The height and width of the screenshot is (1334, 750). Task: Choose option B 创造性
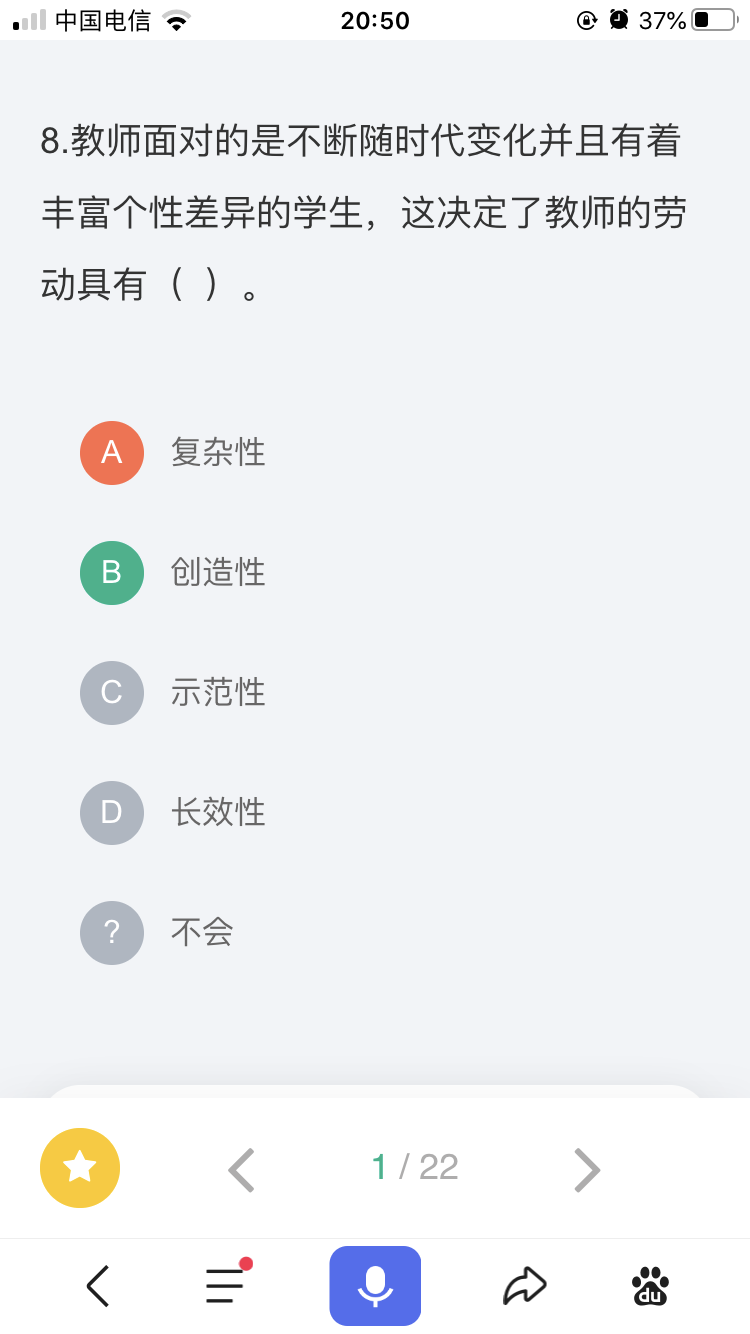[172, 573]
